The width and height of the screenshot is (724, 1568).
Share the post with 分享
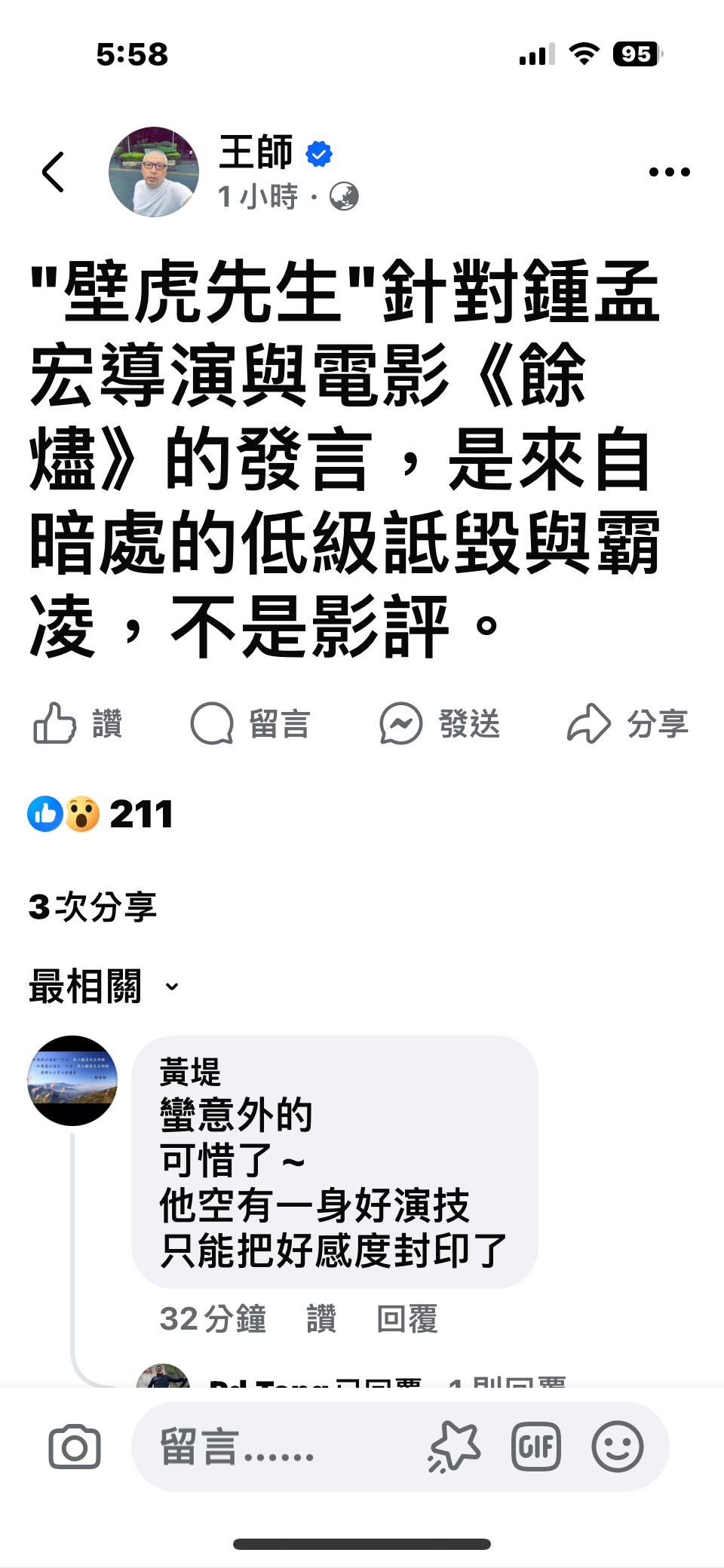coord(627,724)
